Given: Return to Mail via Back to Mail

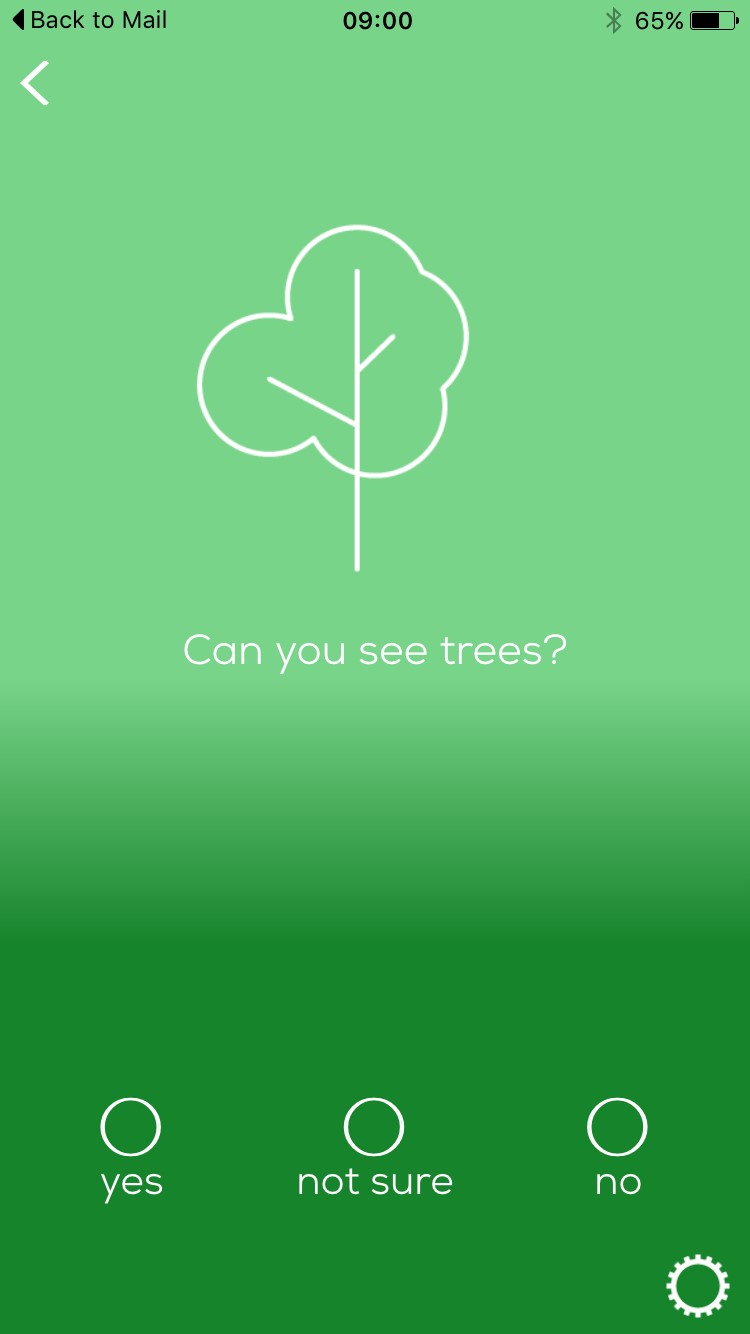Looking at the screenshot, I should [89, 20].
